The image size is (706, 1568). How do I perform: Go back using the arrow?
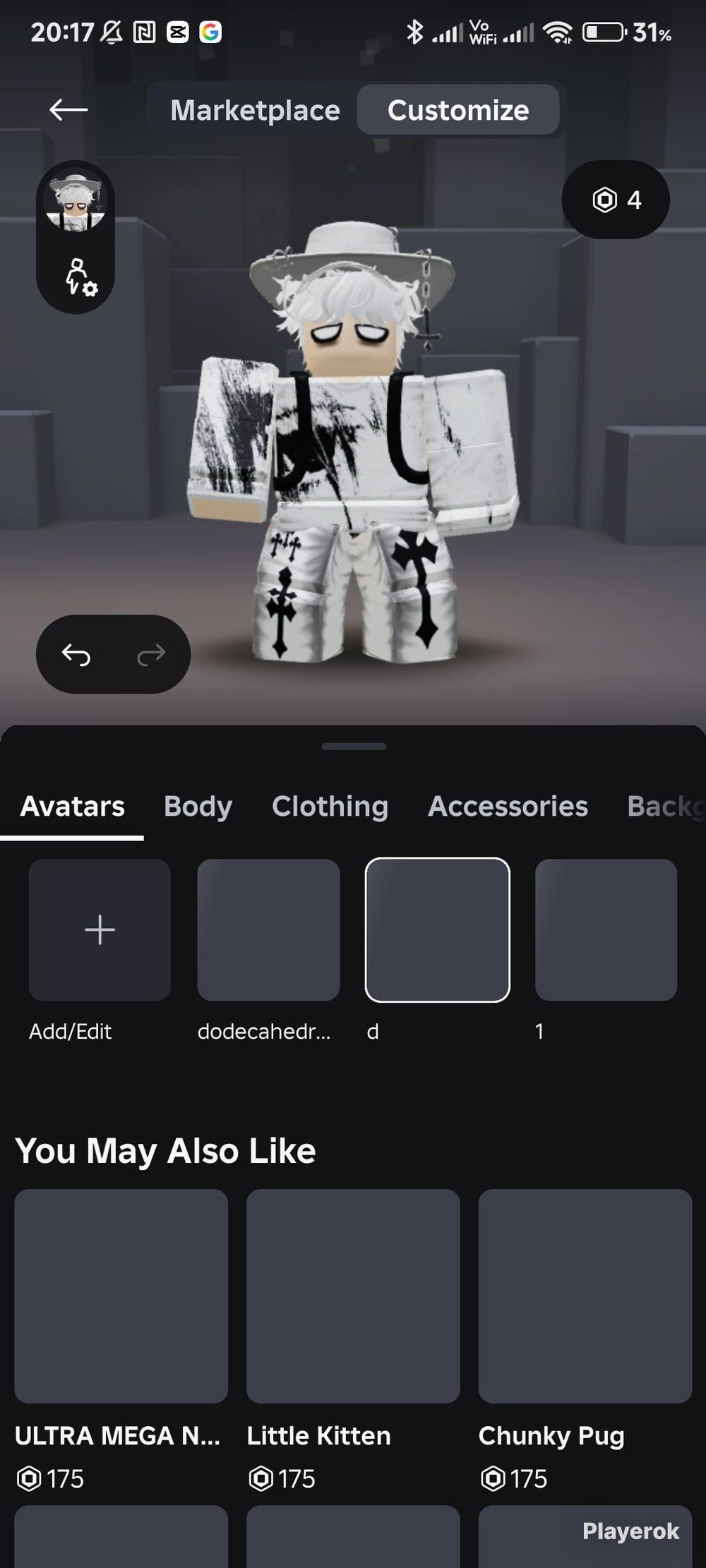[x=68, y=109]
